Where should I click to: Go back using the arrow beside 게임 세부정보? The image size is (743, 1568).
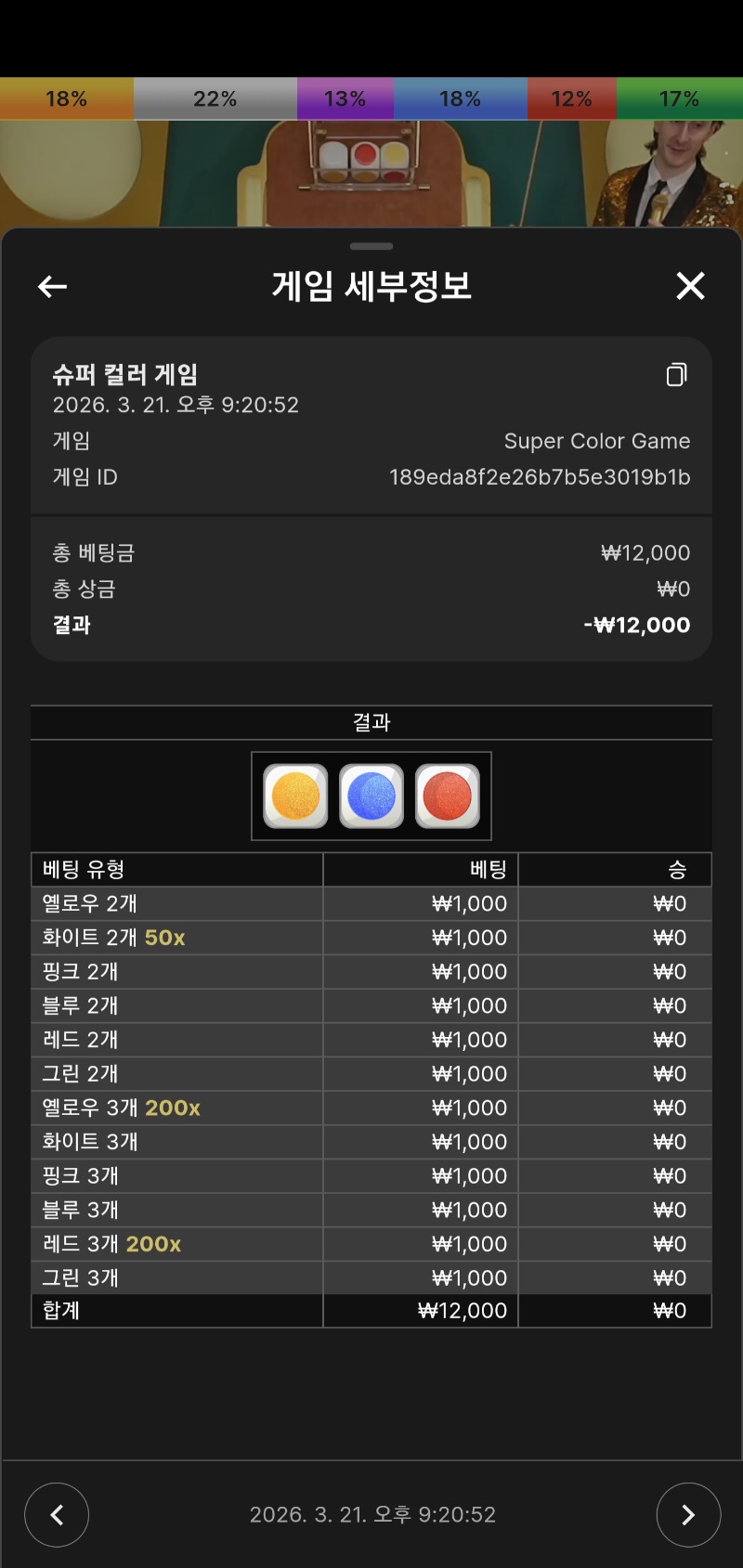(x=52, y=287)
